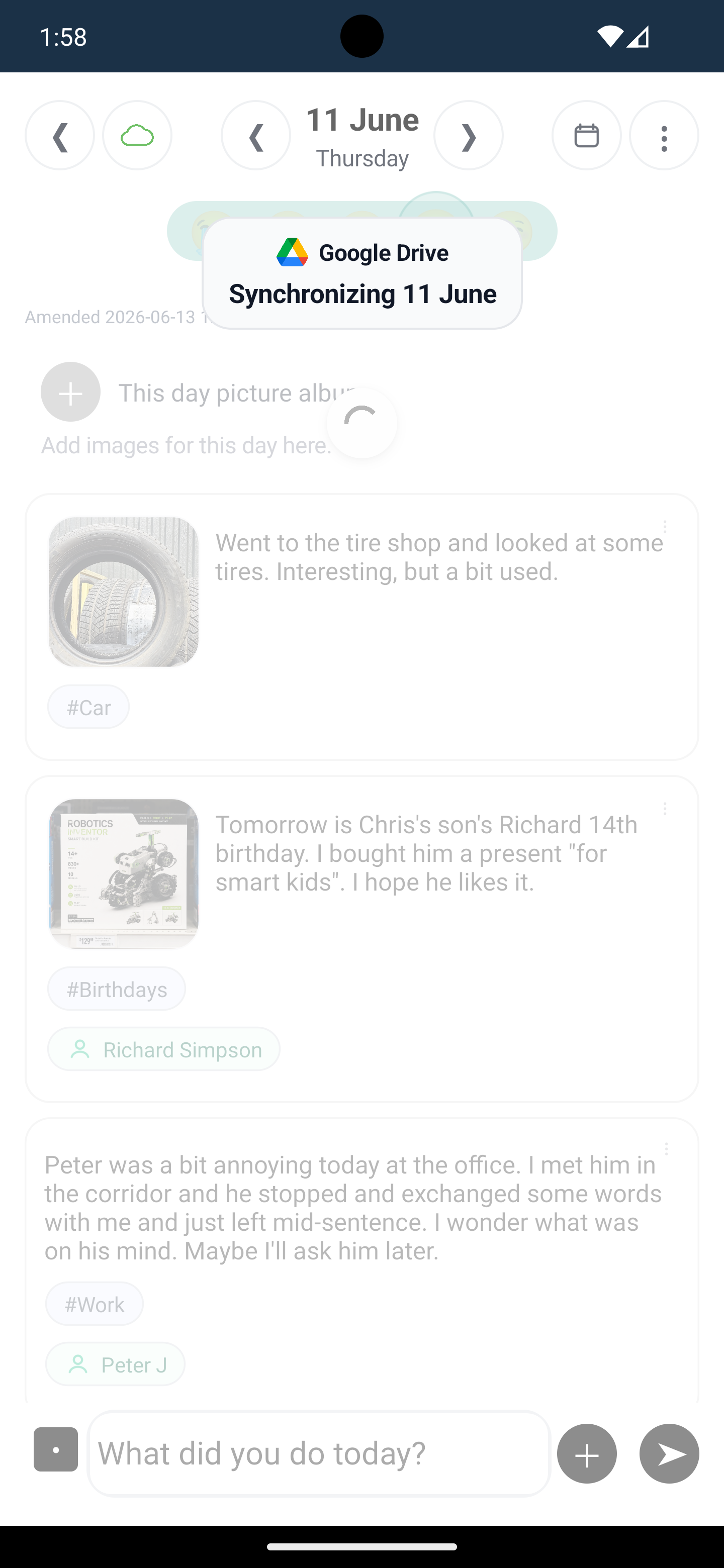Open the tire shop entry's options menu
Screen dimensions: 724x1568
[x=665, y=527]
